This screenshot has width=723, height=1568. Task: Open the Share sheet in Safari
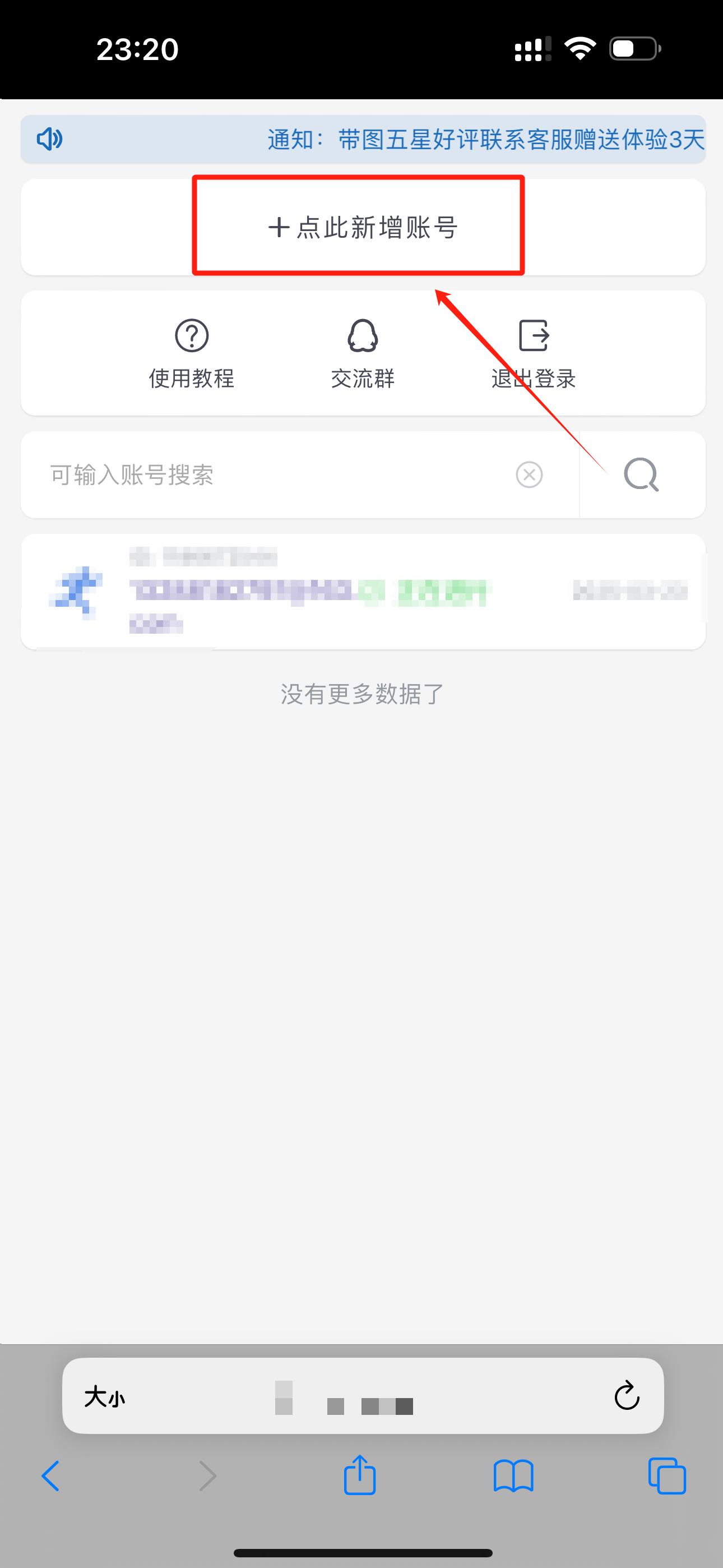coord(360,1475)
